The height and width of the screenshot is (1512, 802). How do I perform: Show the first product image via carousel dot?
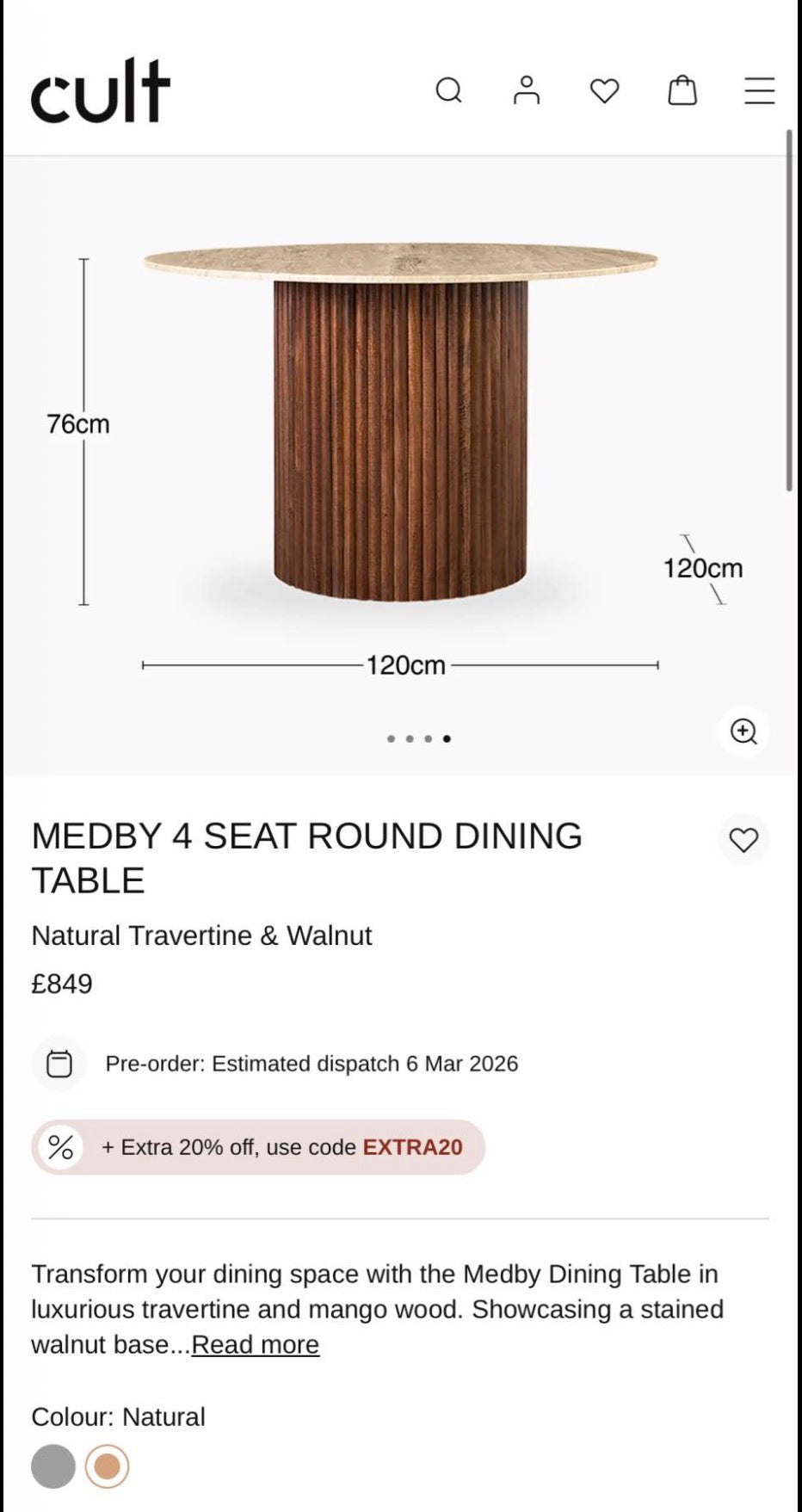coord(389,738)
